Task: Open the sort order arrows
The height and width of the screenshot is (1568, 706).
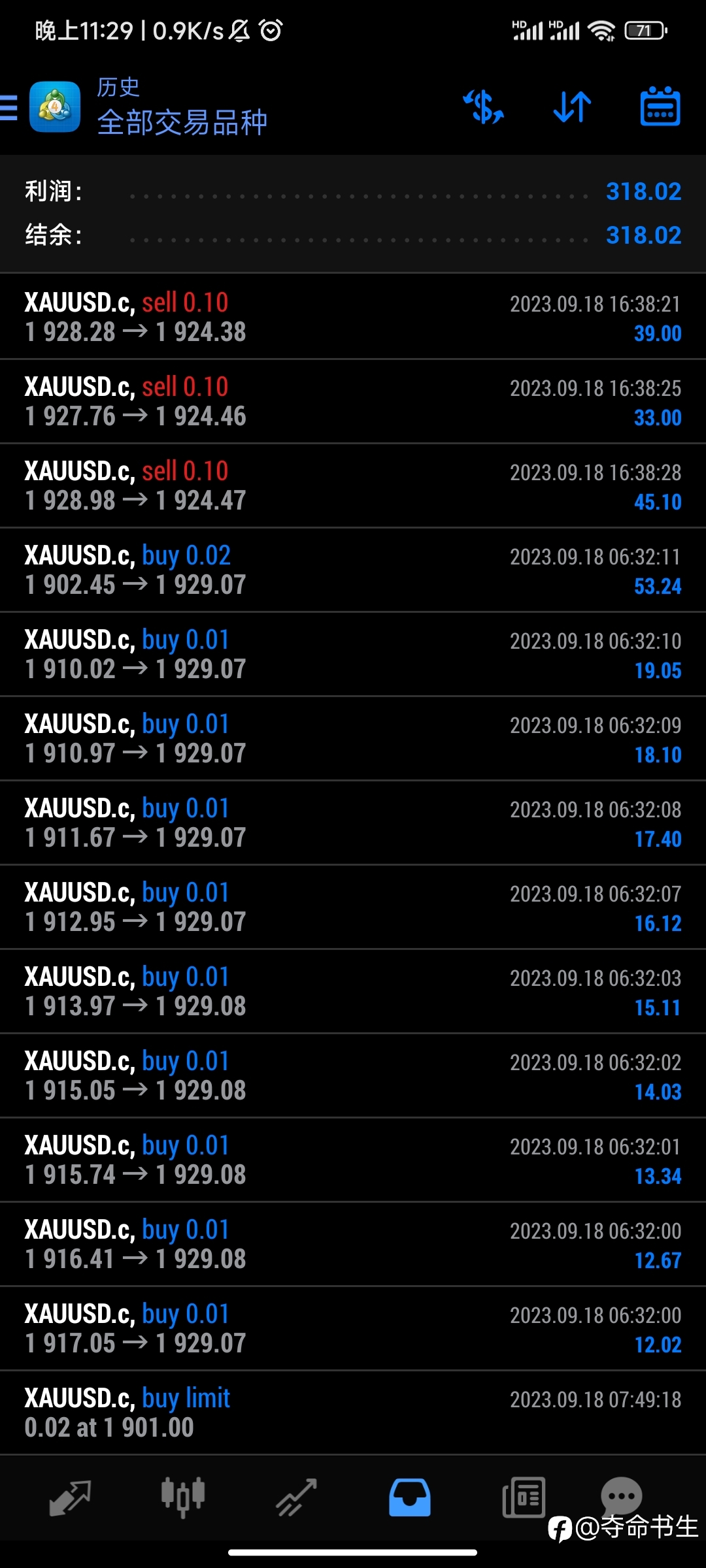Action: pyautogui.click(x=572, y=107)
